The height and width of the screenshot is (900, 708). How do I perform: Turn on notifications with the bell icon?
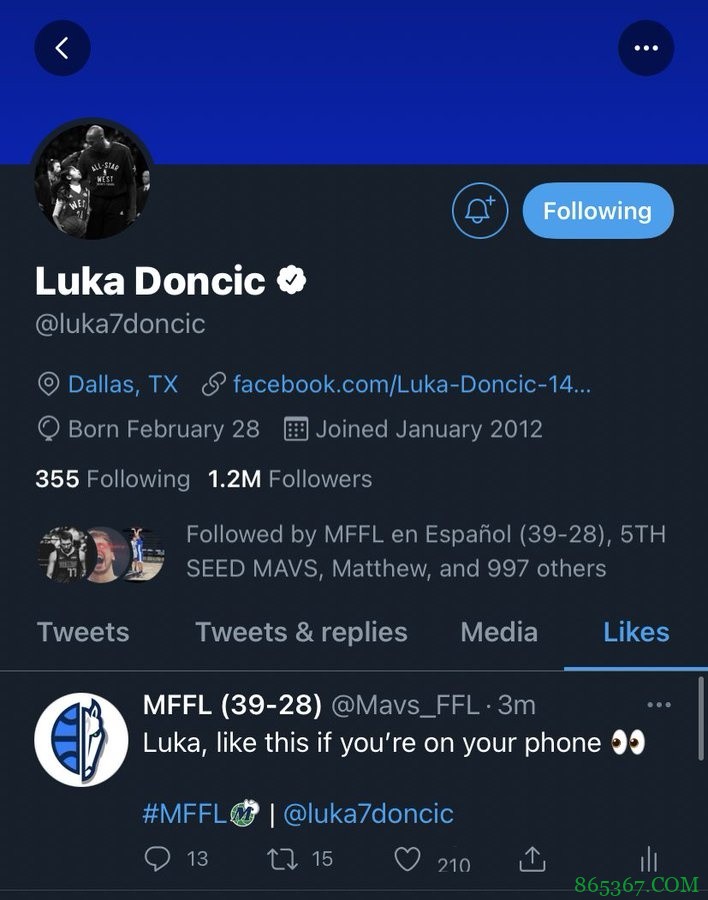480,211
